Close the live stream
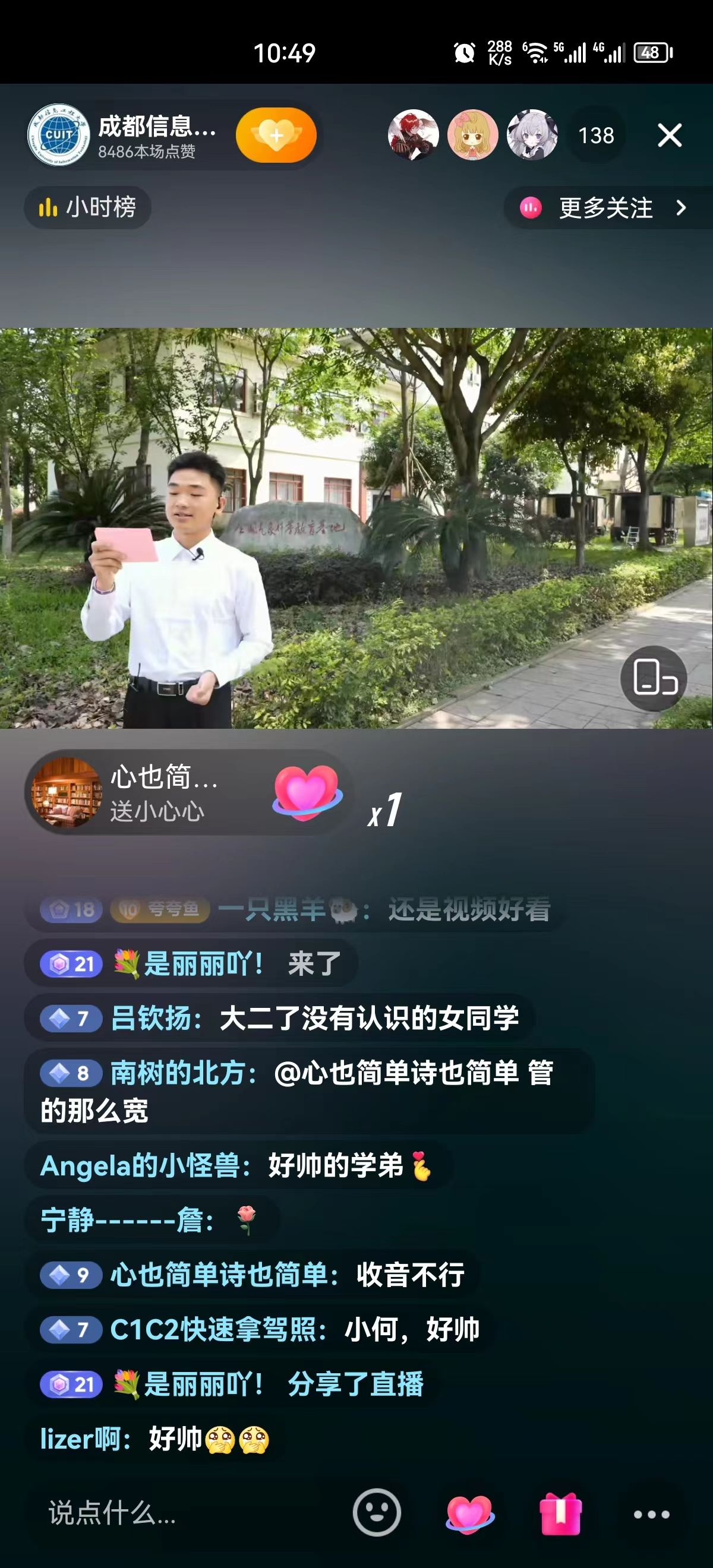This screenshot has height=1568, width=713. click(x=669, y=135)
